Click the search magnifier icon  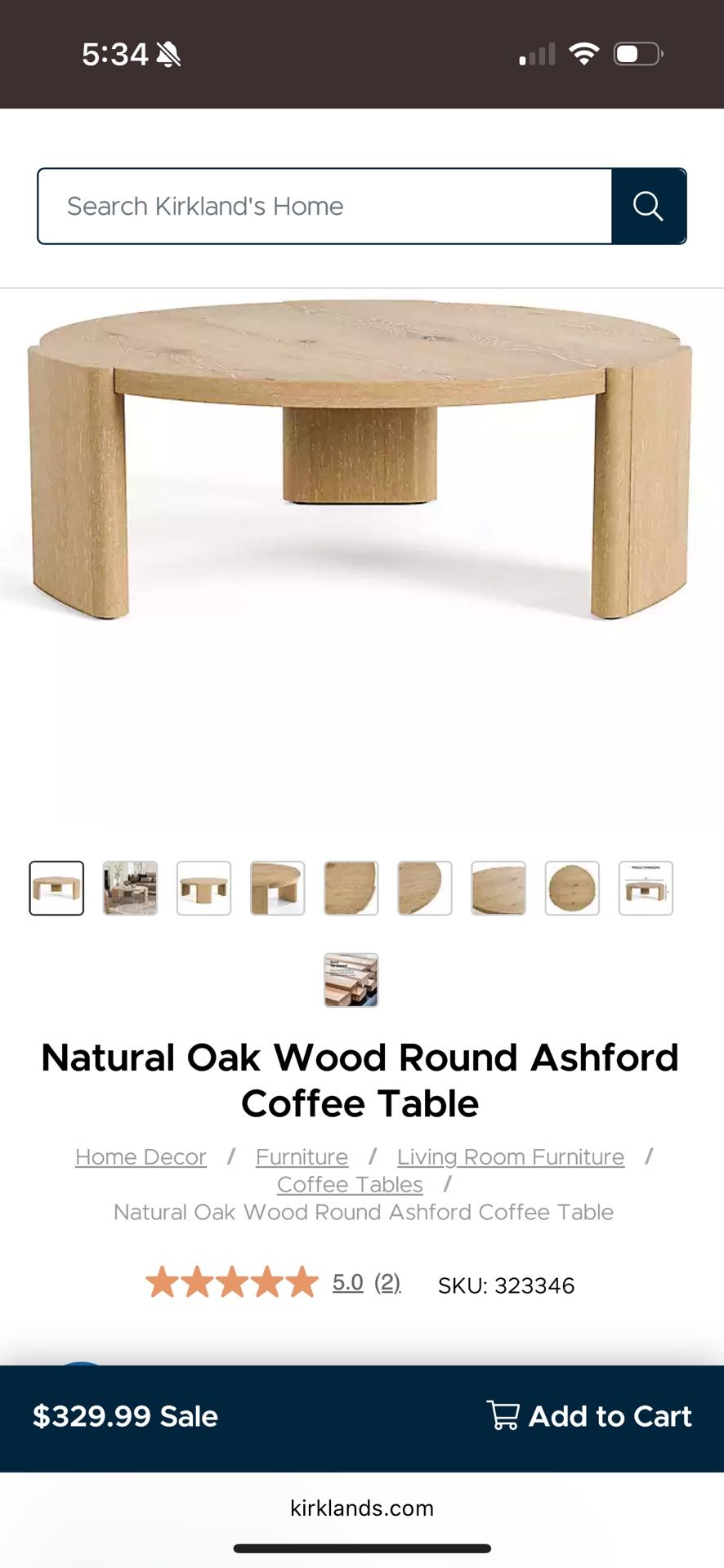[x=649, y=206]
